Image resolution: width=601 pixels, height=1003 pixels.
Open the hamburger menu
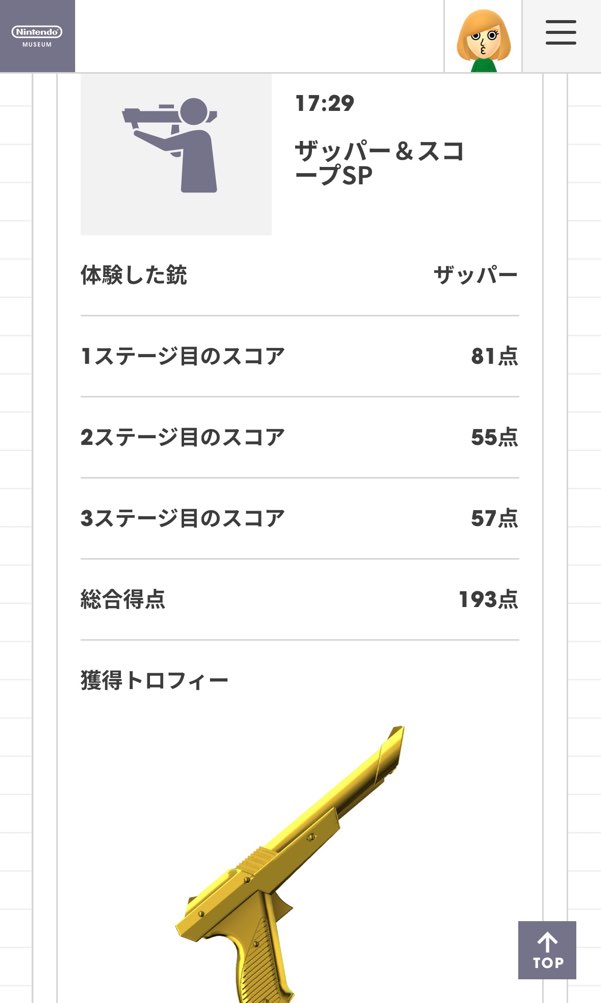click(x=561, y=34)
